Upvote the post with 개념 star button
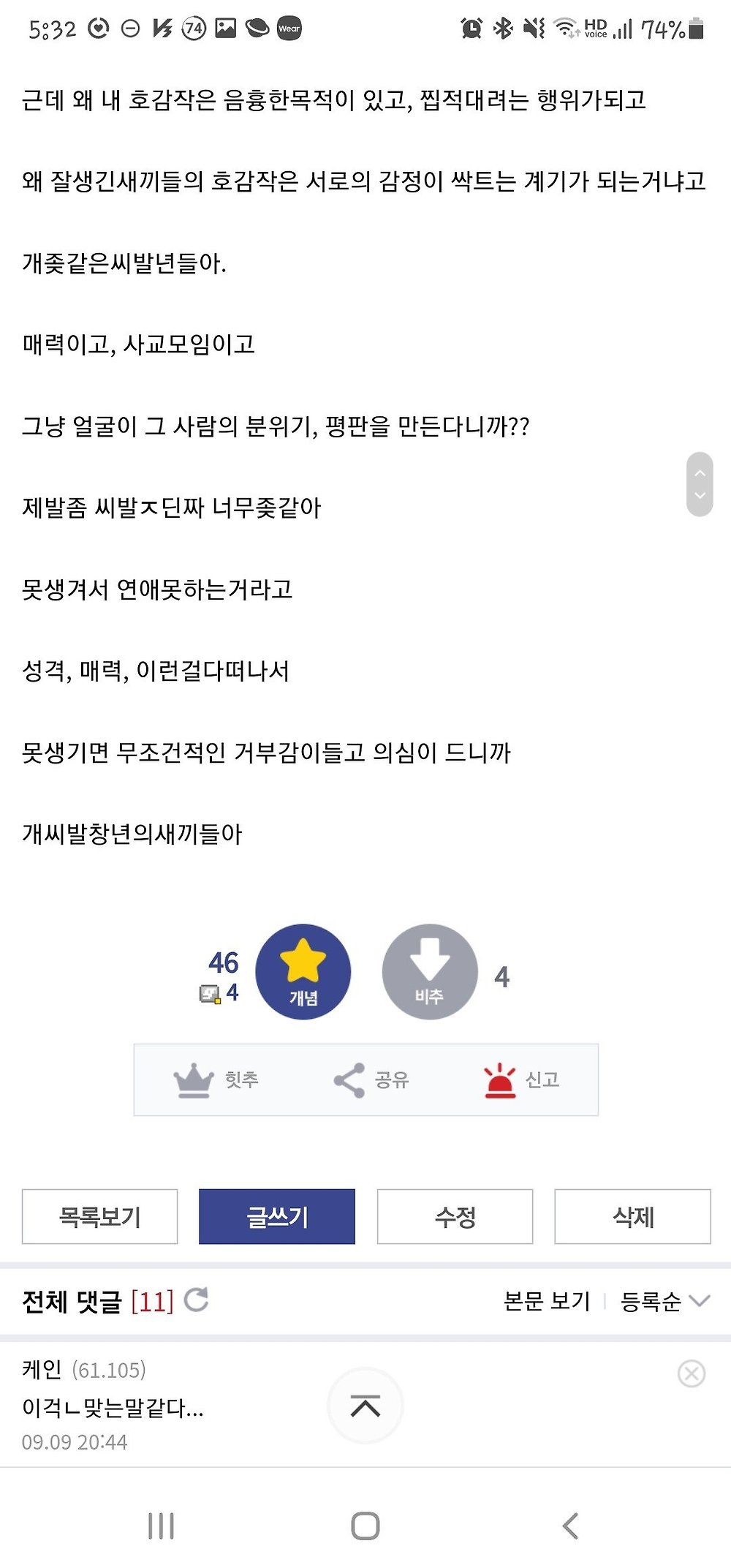Viewport: 731px width, 1568px height. click(x=303, y=971)
